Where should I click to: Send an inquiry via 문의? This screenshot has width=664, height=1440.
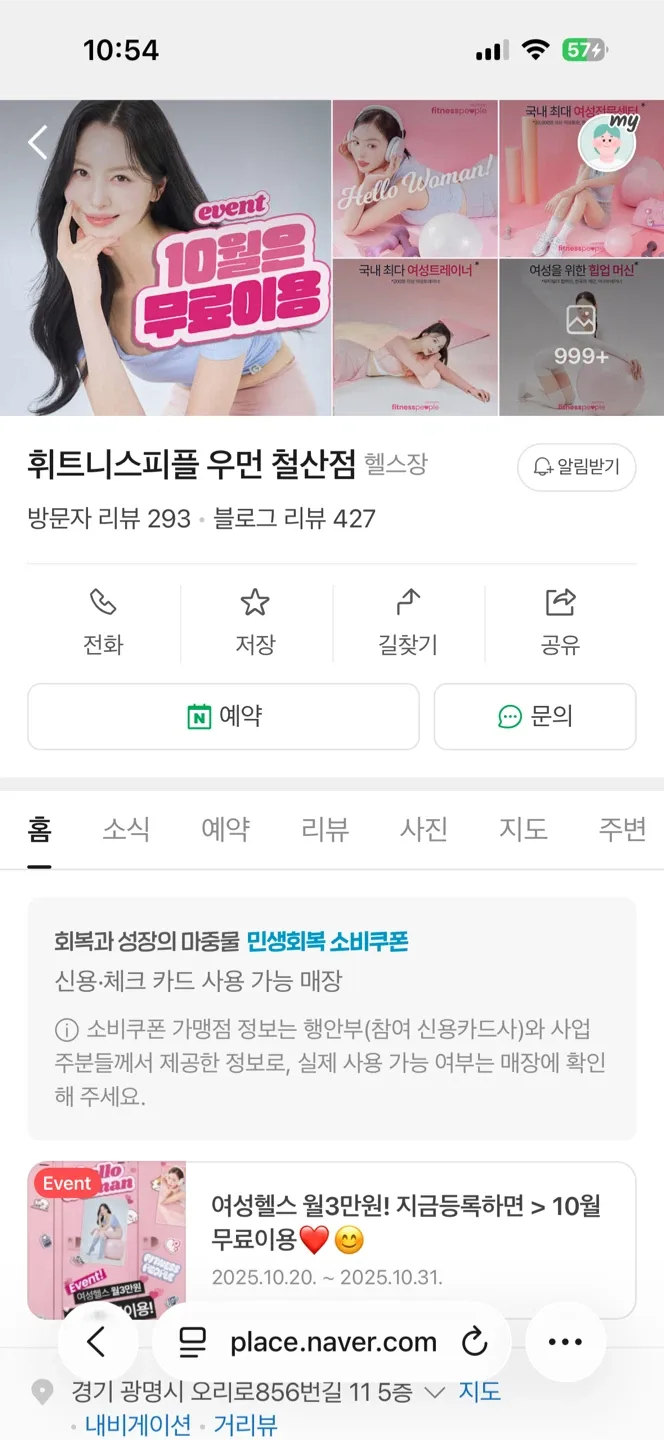pos(535,716)
